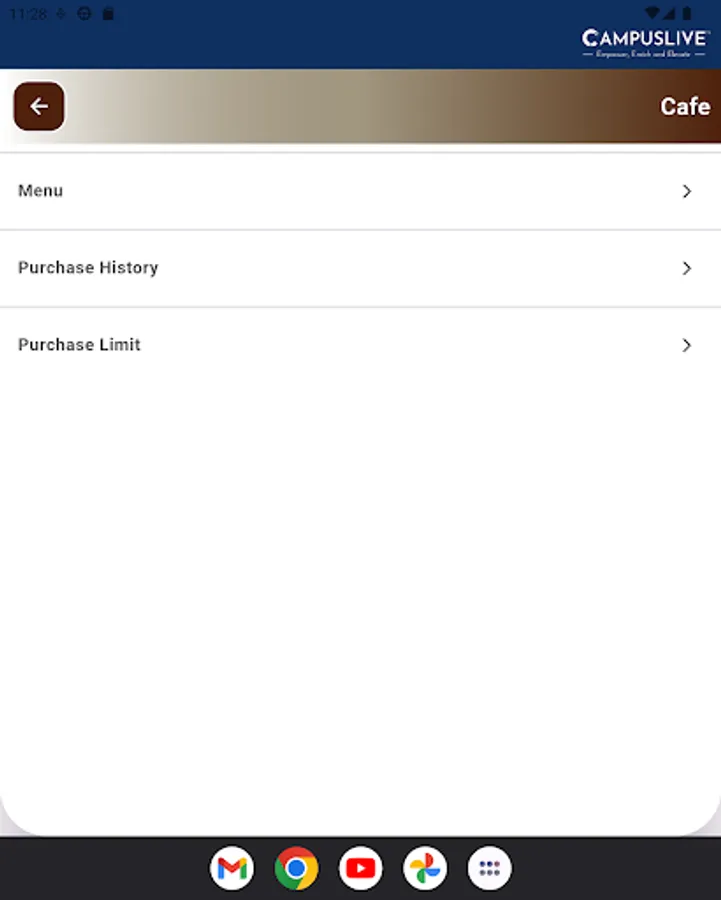
Task: Tap the Wi-Fi status icon
Action: [x=650, y=13]
